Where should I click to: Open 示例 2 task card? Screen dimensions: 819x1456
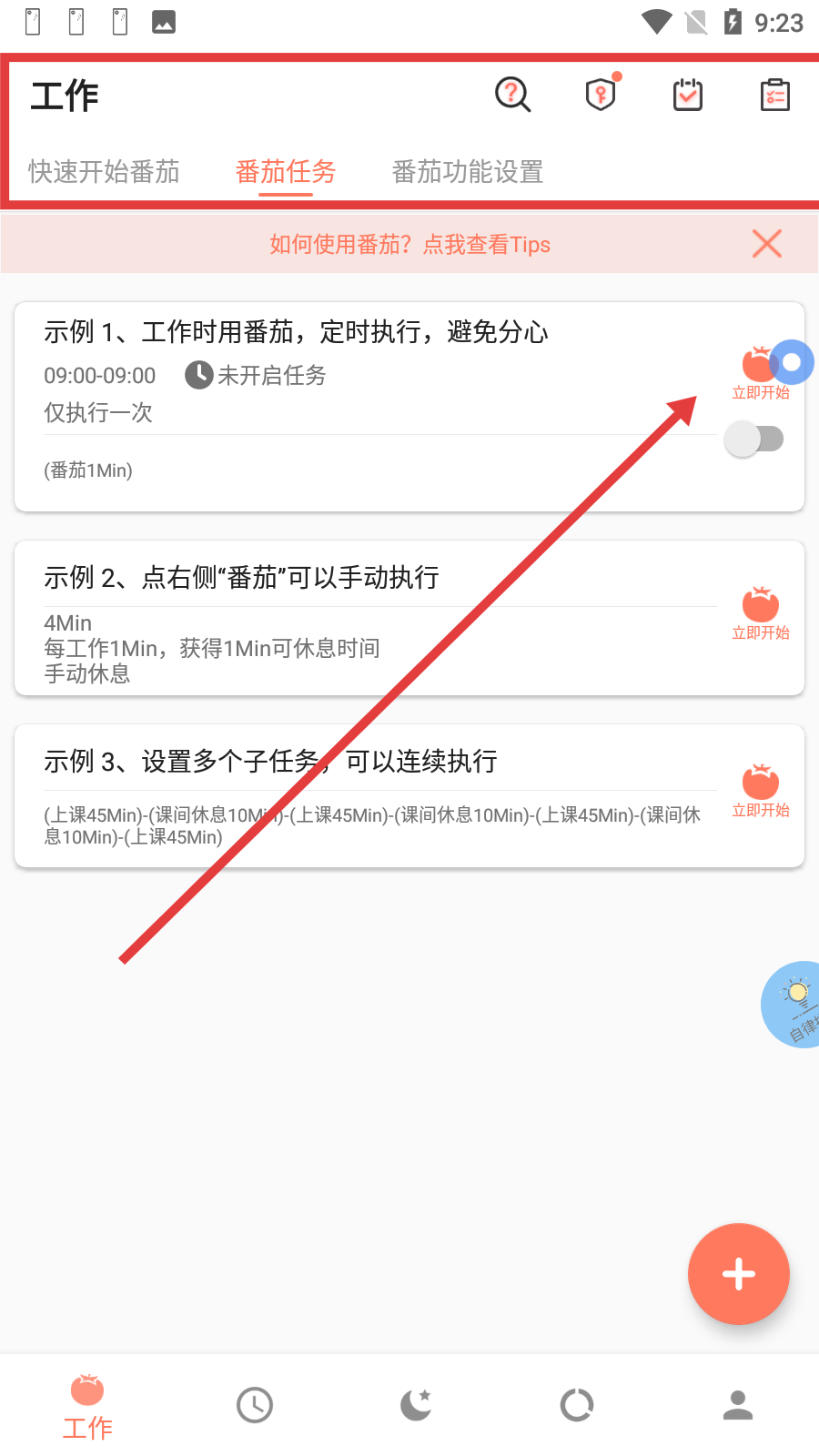(364, 619)
